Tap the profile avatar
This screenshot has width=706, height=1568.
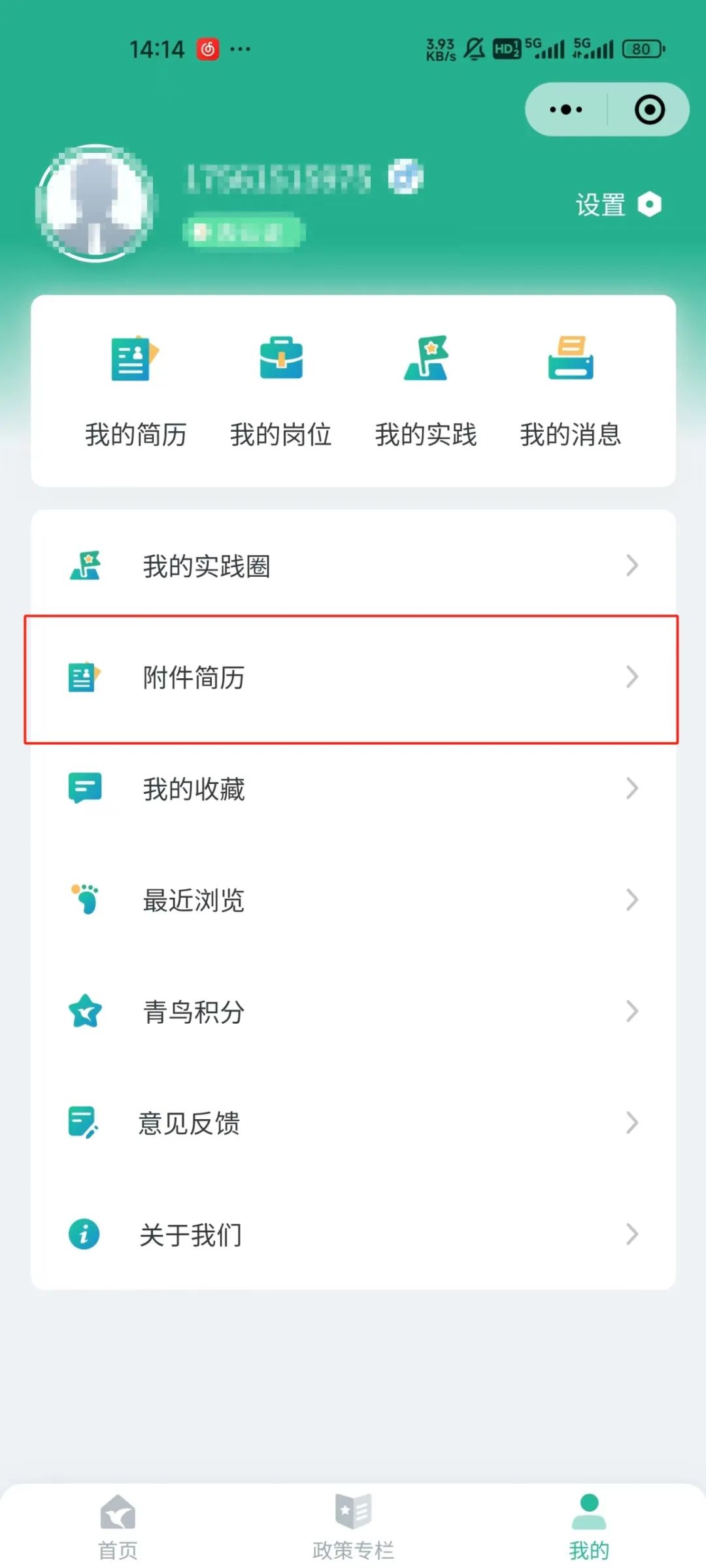click(95, 203)
